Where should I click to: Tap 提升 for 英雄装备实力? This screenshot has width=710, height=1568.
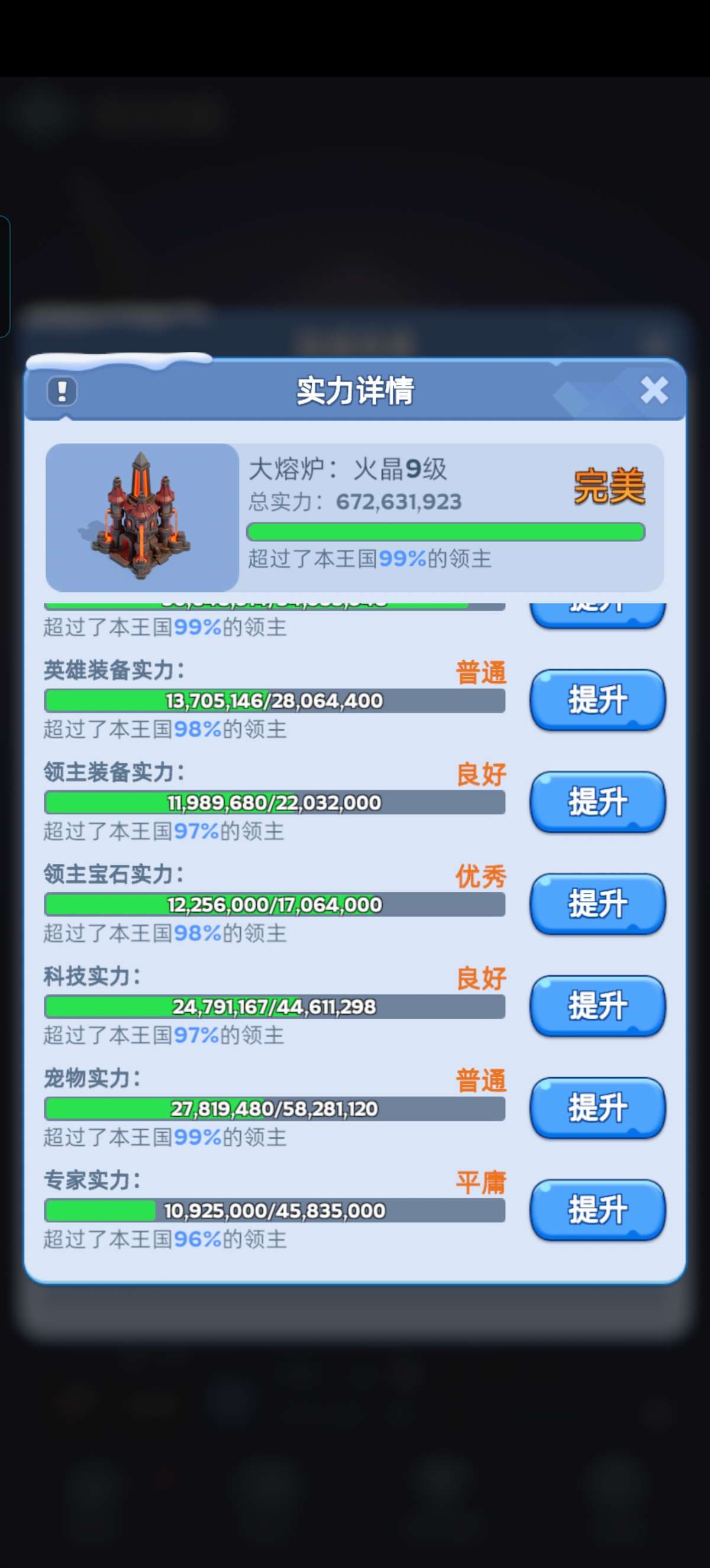coord(598,700)
